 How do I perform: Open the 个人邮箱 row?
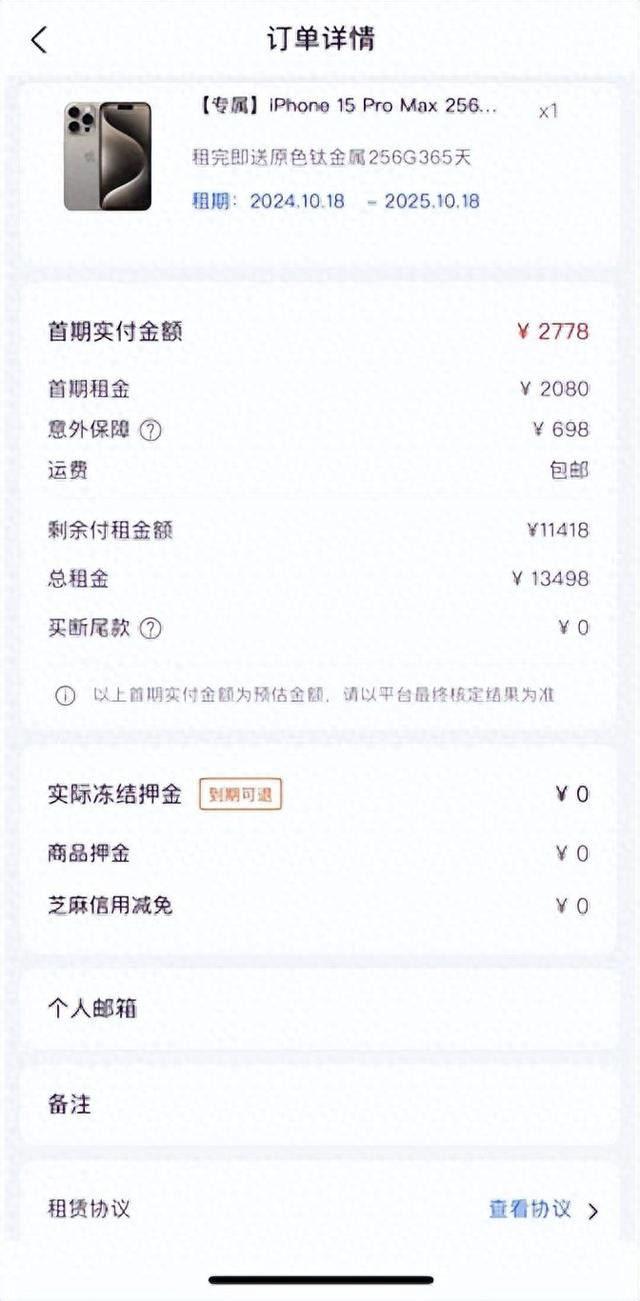(x=319, y=1008)
